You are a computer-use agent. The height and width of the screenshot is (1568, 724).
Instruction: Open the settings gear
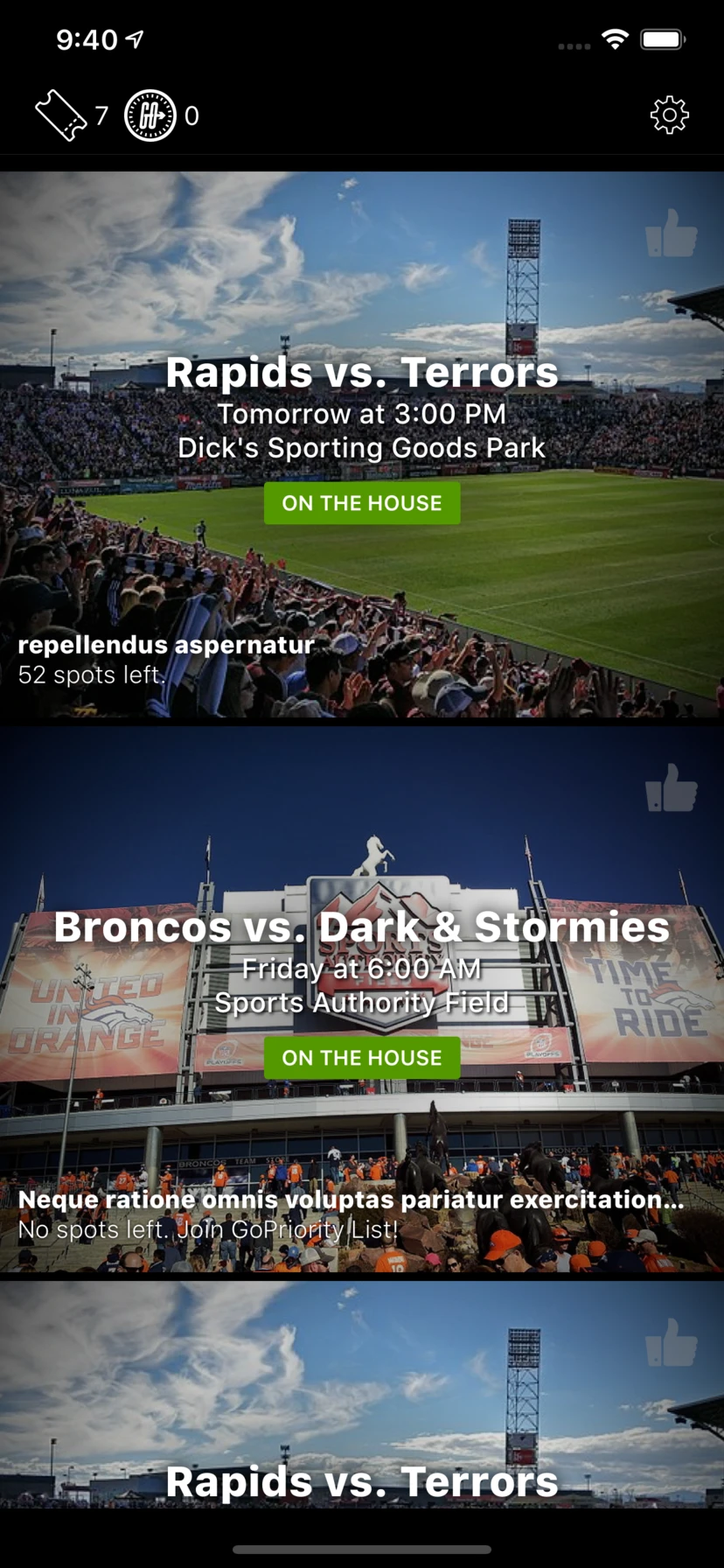669,115
